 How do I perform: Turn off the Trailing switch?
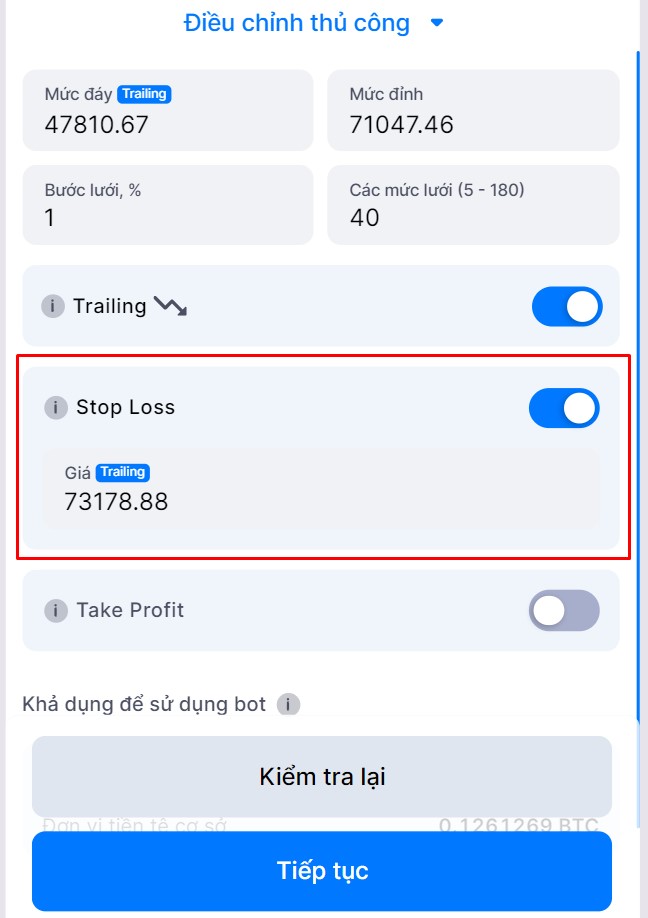(x=567, y=307)
